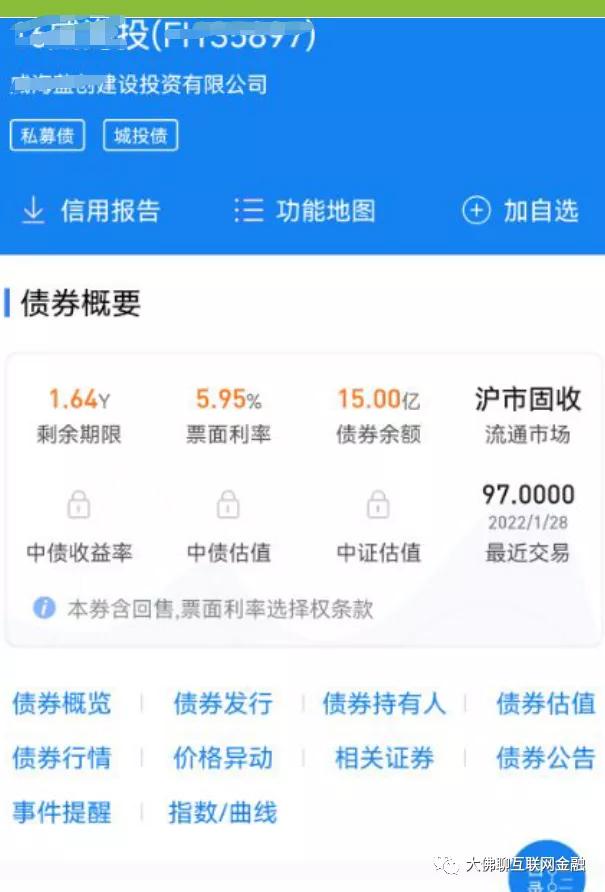This screenshot has width=605, height=892.
Task: Open 债券概览 link
Action: point(62,703)
